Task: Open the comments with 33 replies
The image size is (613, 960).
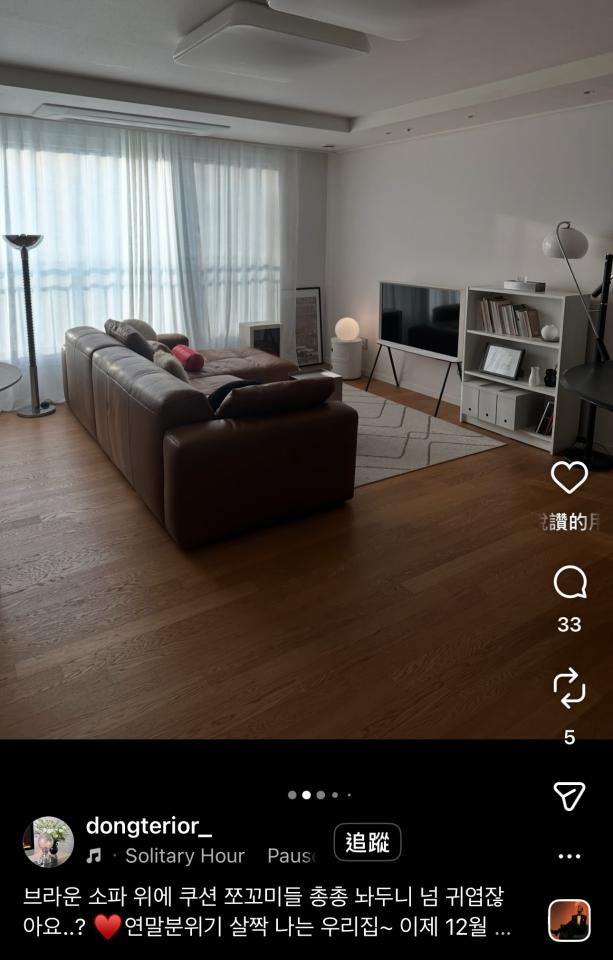Action: tap(569, 582)
